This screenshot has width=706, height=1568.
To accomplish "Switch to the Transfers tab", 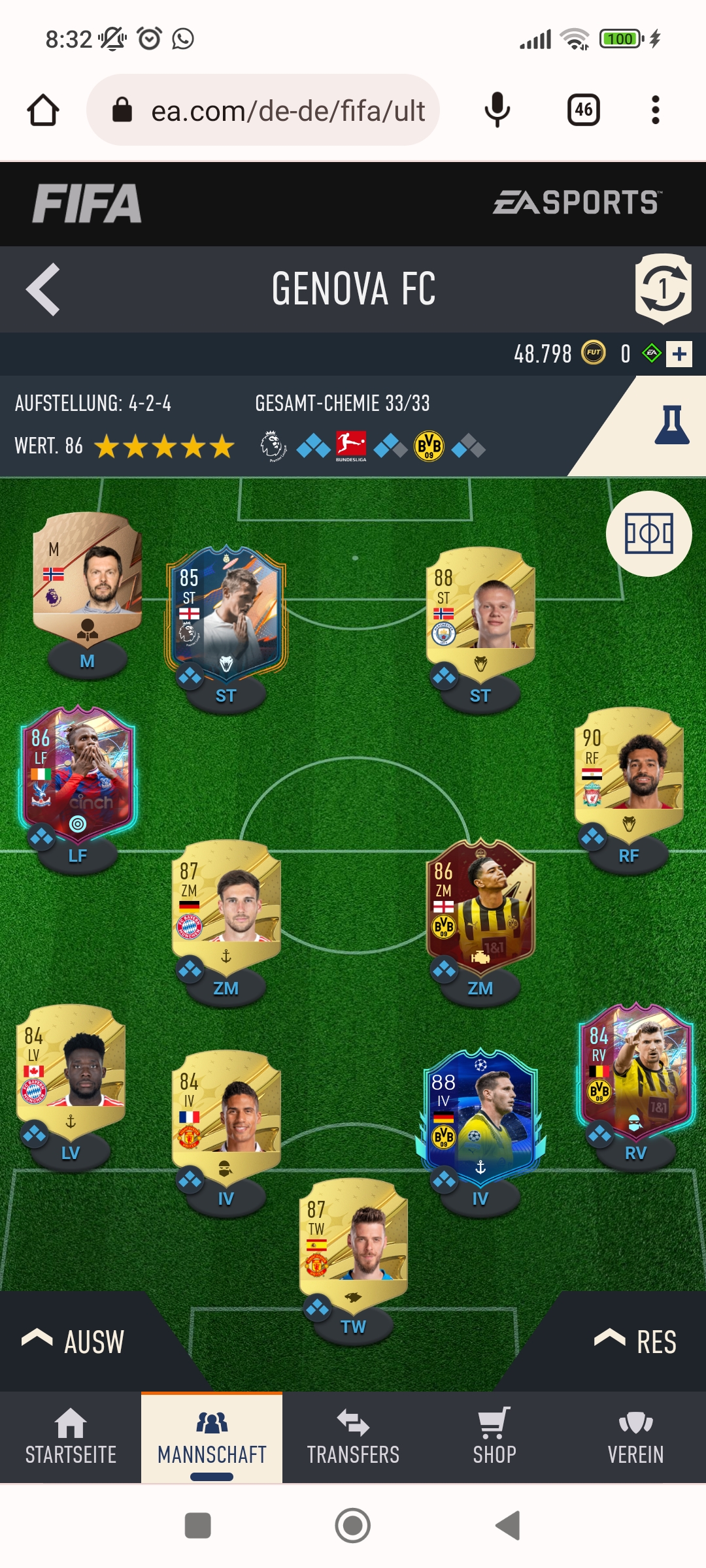I will 353,1437.
